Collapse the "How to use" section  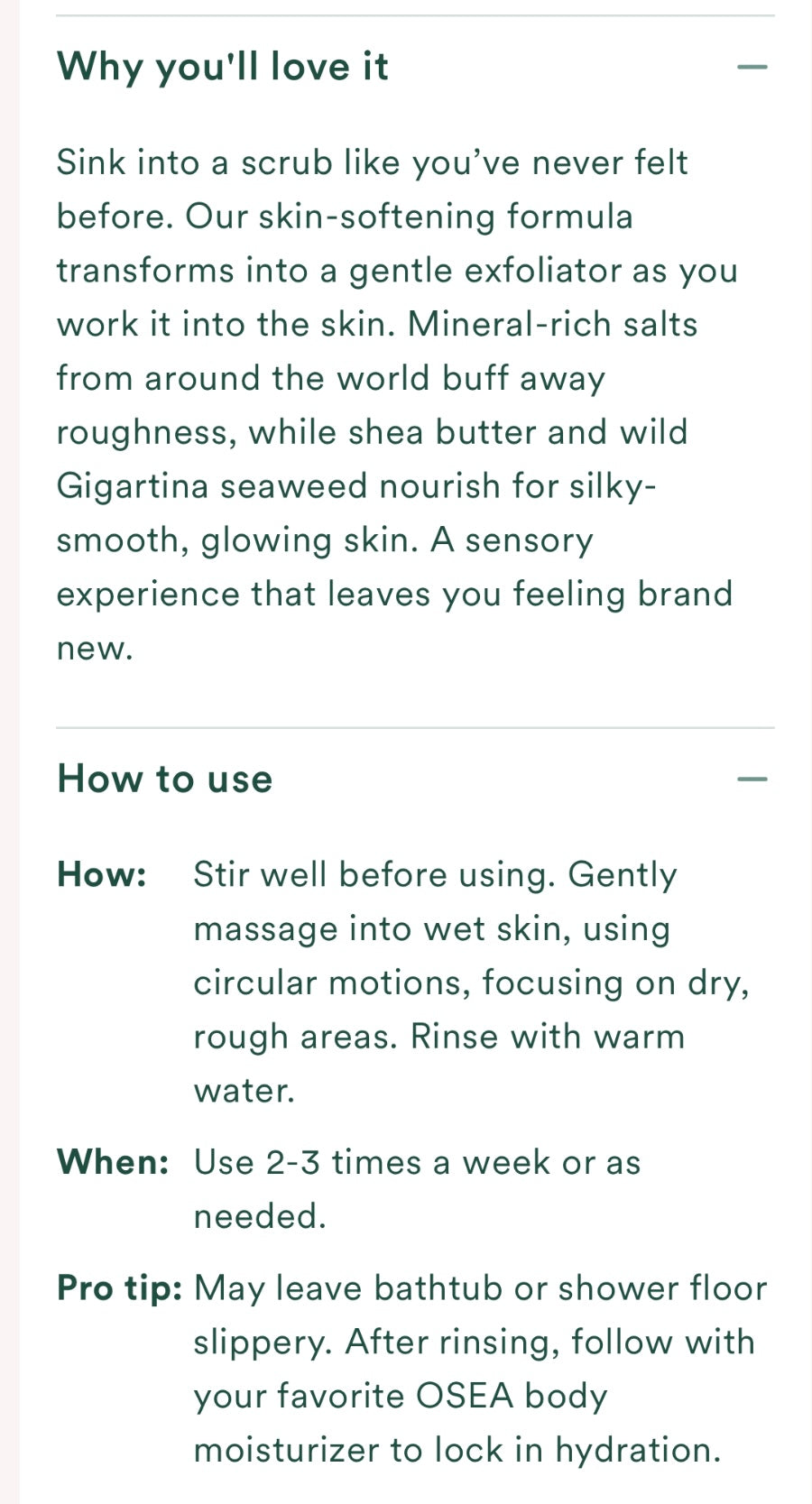point(752,779)
